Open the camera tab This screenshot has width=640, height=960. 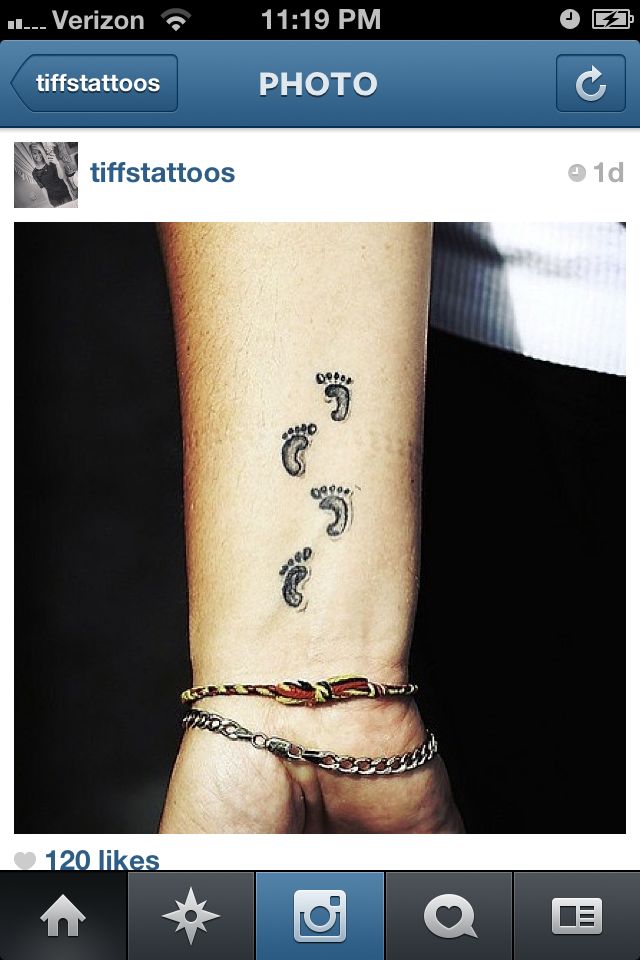pos(320,916)
